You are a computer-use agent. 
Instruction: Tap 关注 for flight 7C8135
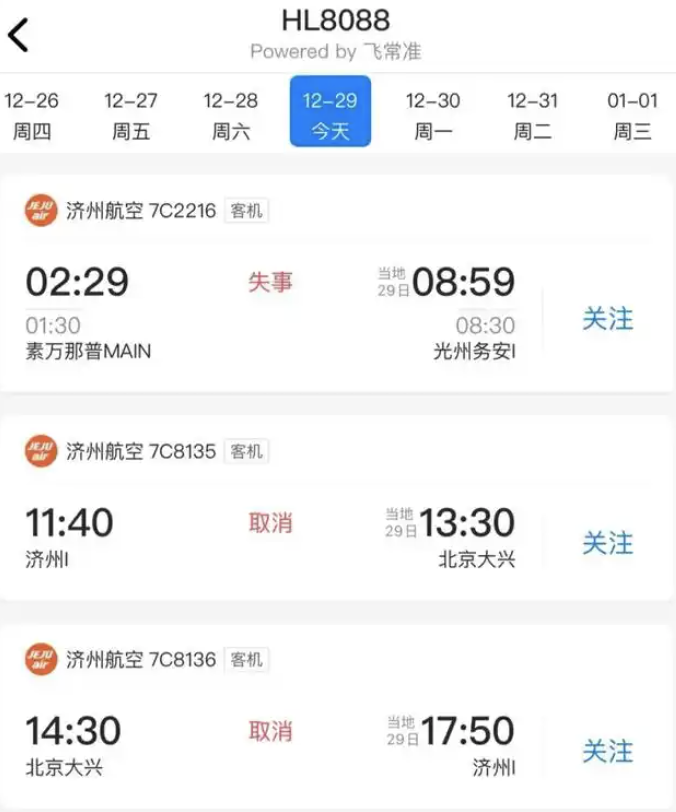click(x=608, y=543)
